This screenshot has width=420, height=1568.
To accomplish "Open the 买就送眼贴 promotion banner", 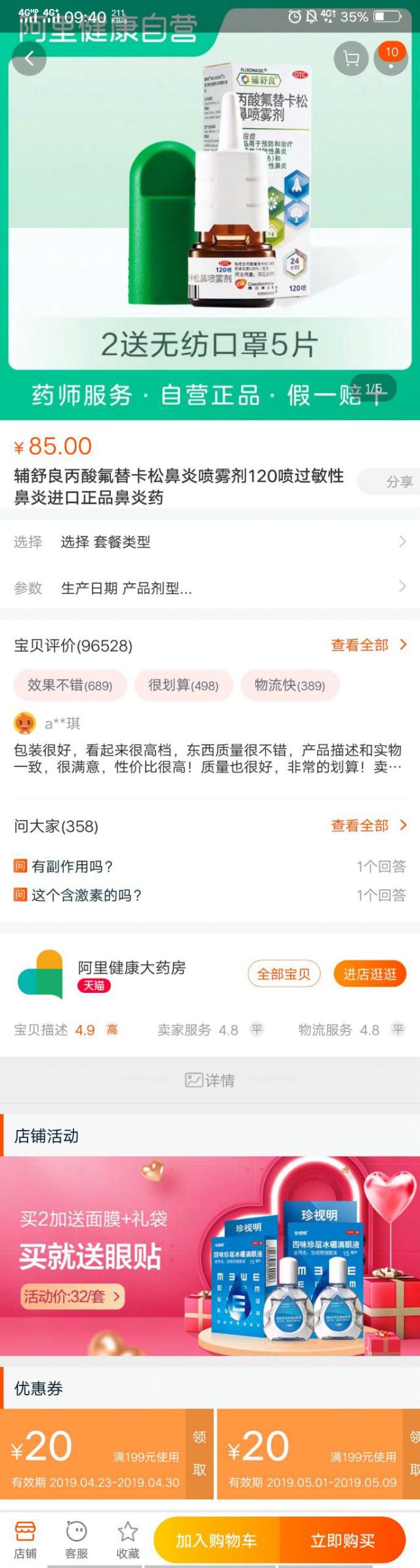I will click(x=210, y=1255).
